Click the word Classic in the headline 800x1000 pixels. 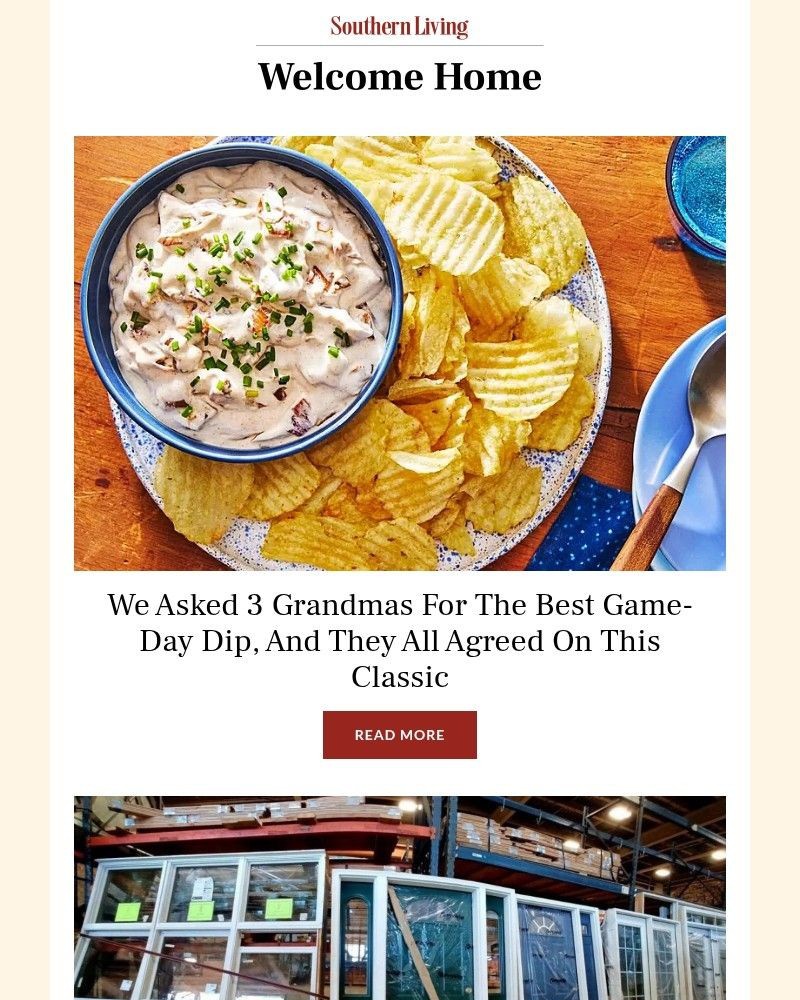point(400,676)
